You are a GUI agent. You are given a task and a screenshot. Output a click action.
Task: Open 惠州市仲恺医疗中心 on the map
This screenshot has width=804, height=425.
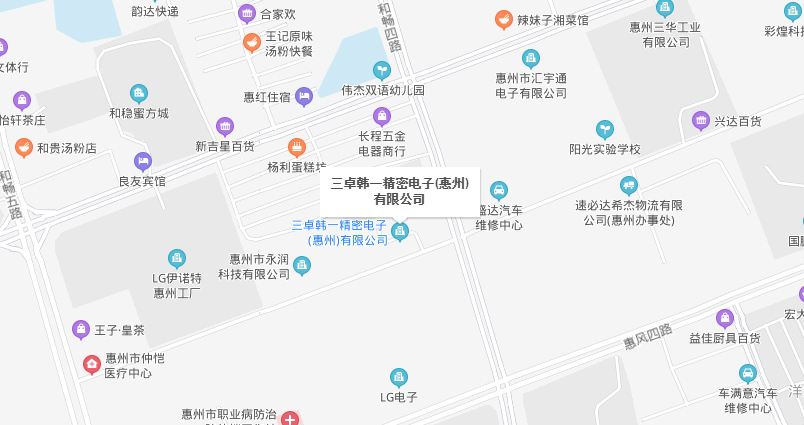[91, 363]
